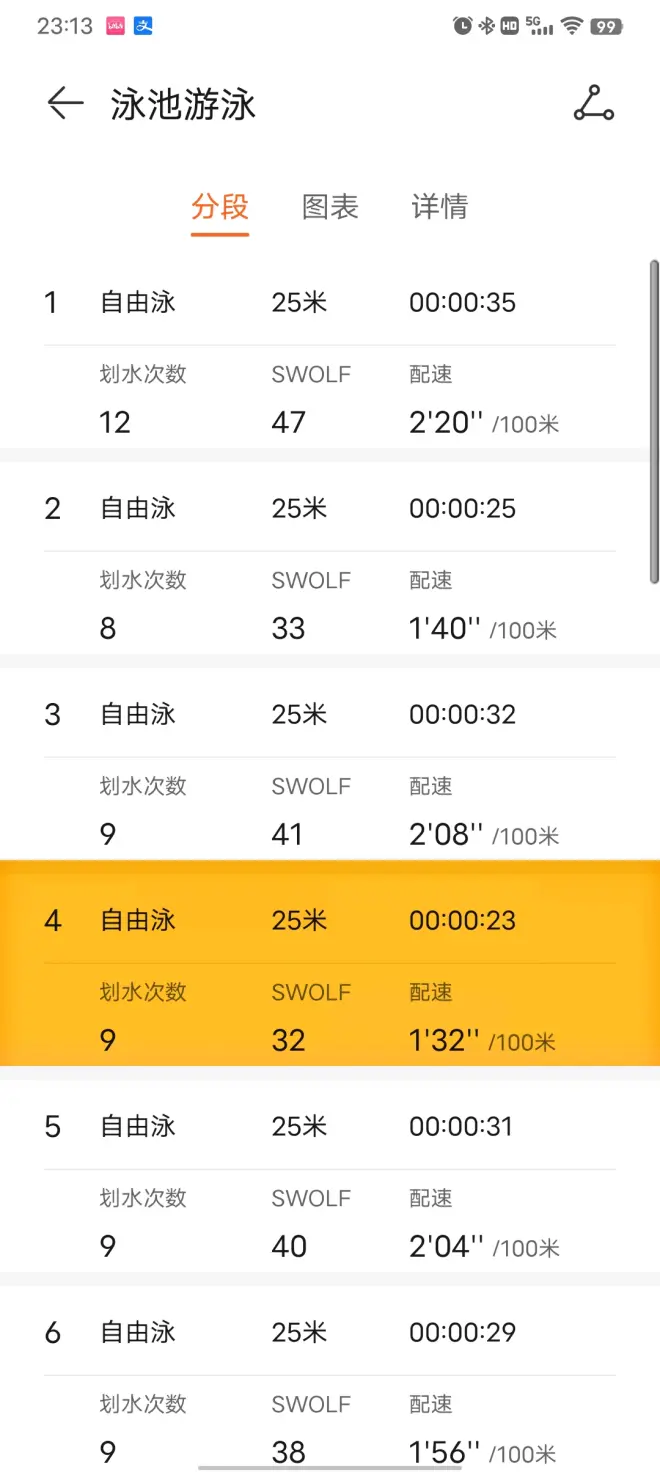Switch to the 图表 tab

(330, 207)
